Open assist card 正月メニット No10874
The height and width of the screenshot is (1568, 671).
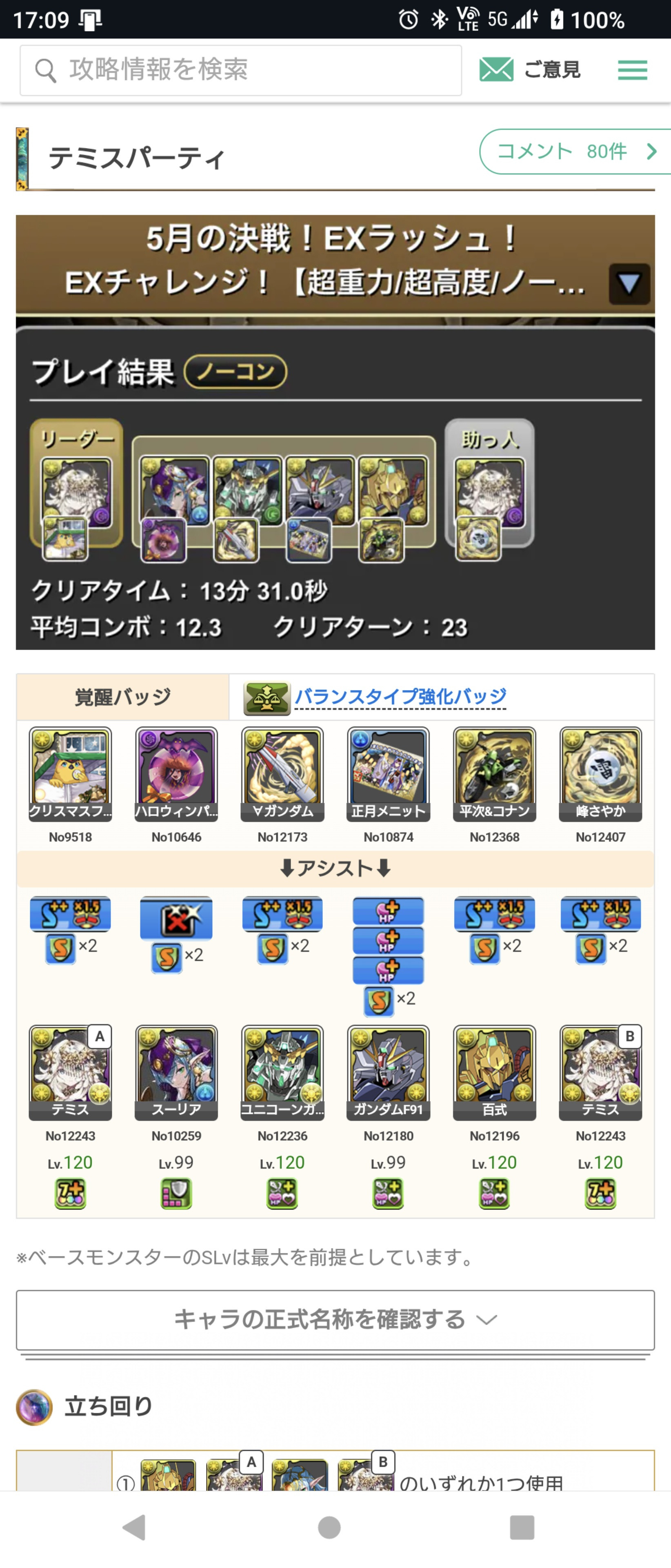coord(388,774)
